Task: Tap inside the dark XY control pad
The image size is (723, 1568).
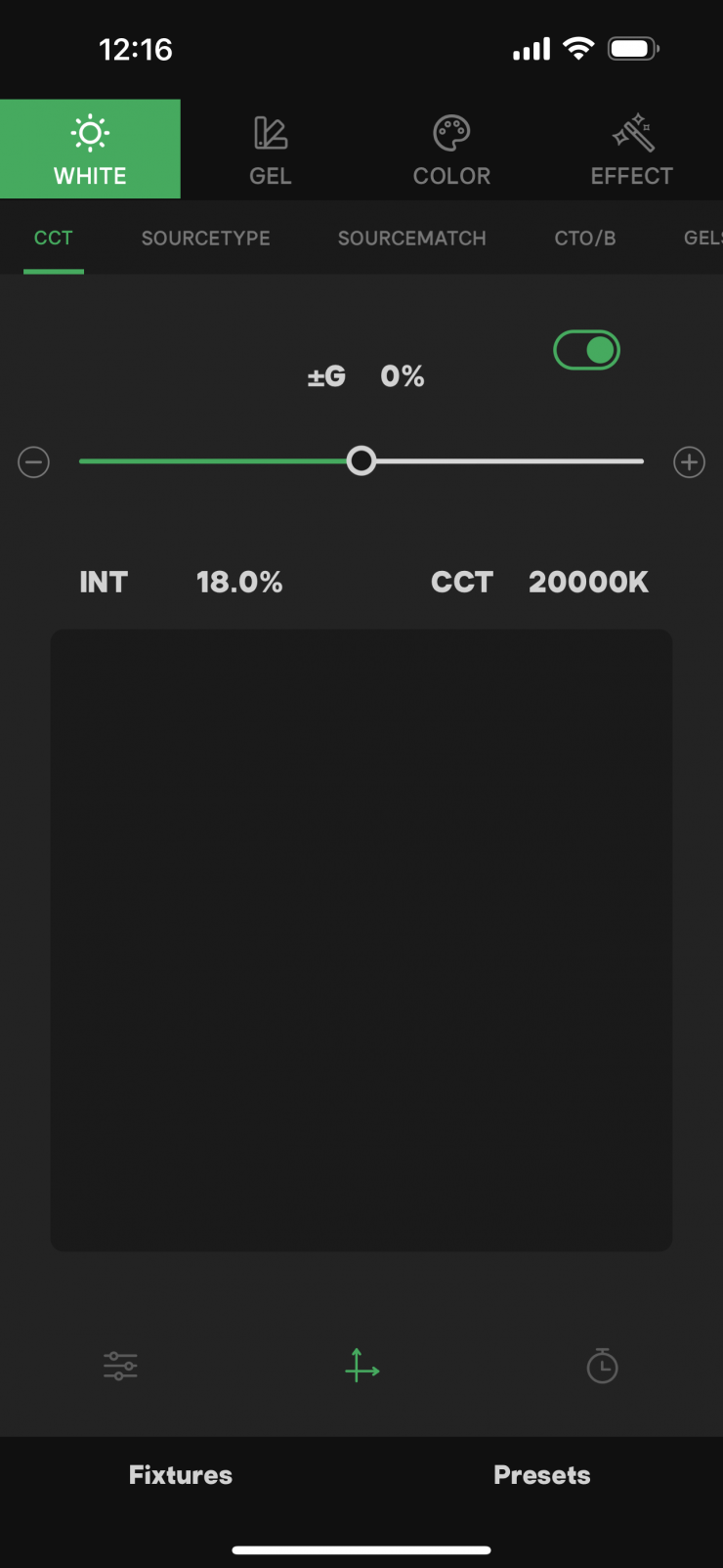Action: pyautogui.click(x=361, y=939)
